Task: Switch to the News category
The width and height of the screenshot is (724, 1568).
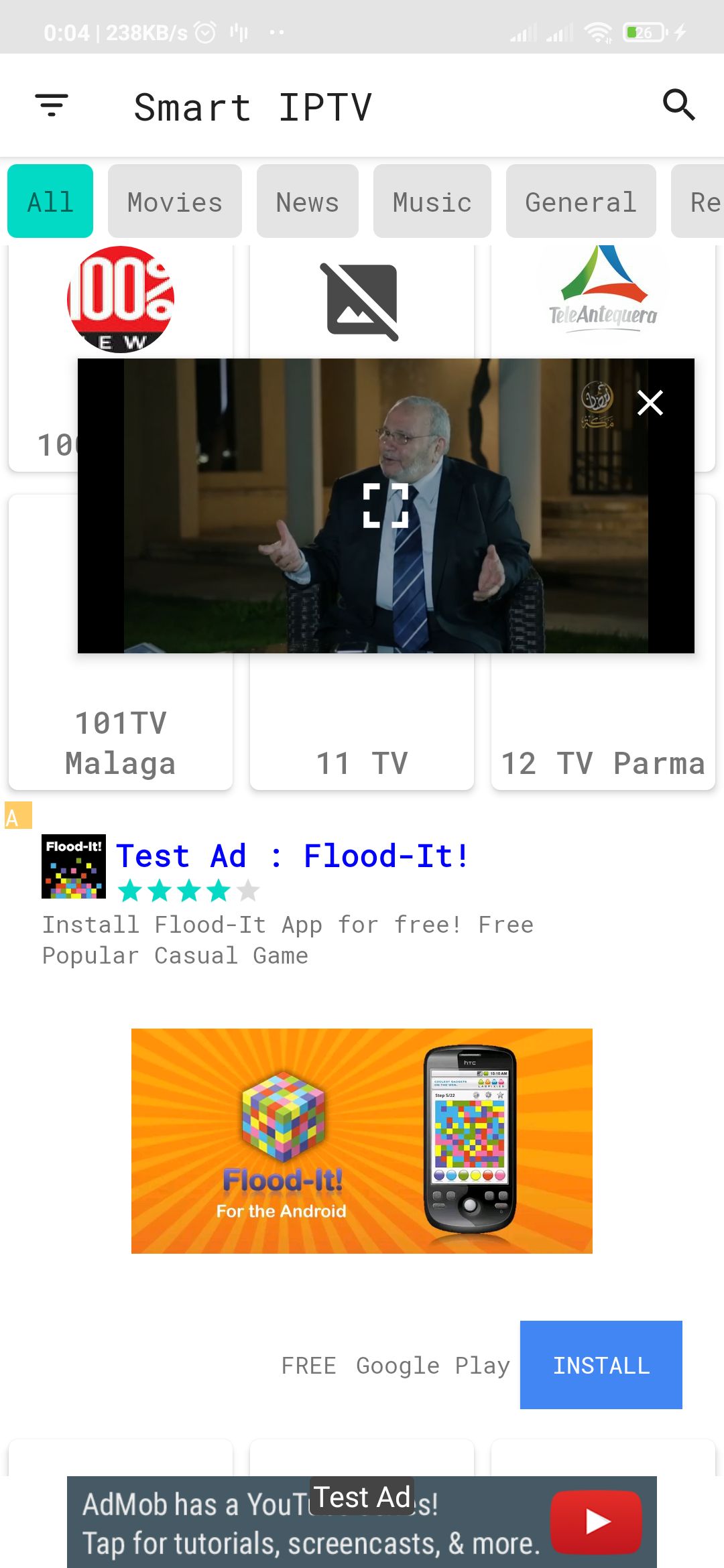Action: coord(308,201)
